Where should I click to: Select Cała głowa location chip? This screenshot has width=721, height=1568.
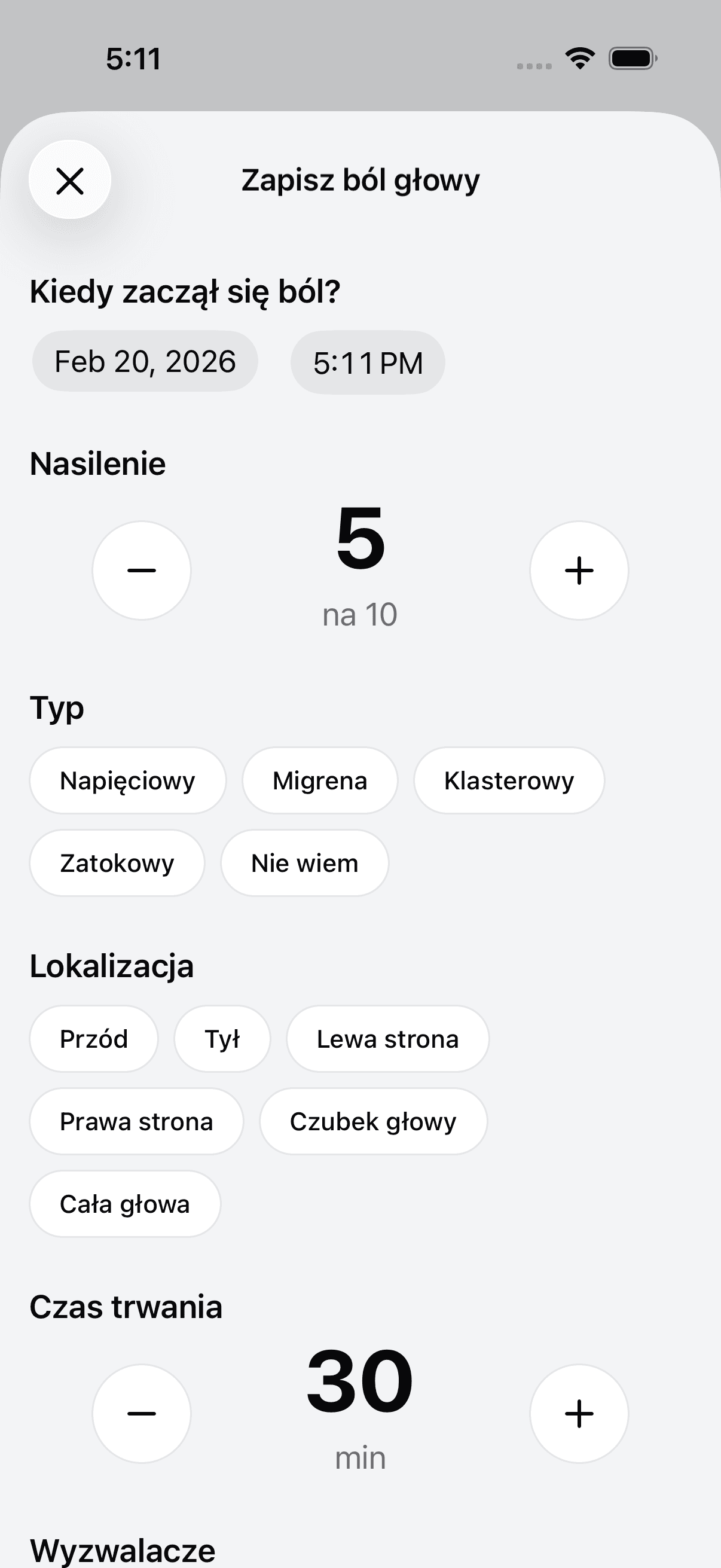(125, 1203)
